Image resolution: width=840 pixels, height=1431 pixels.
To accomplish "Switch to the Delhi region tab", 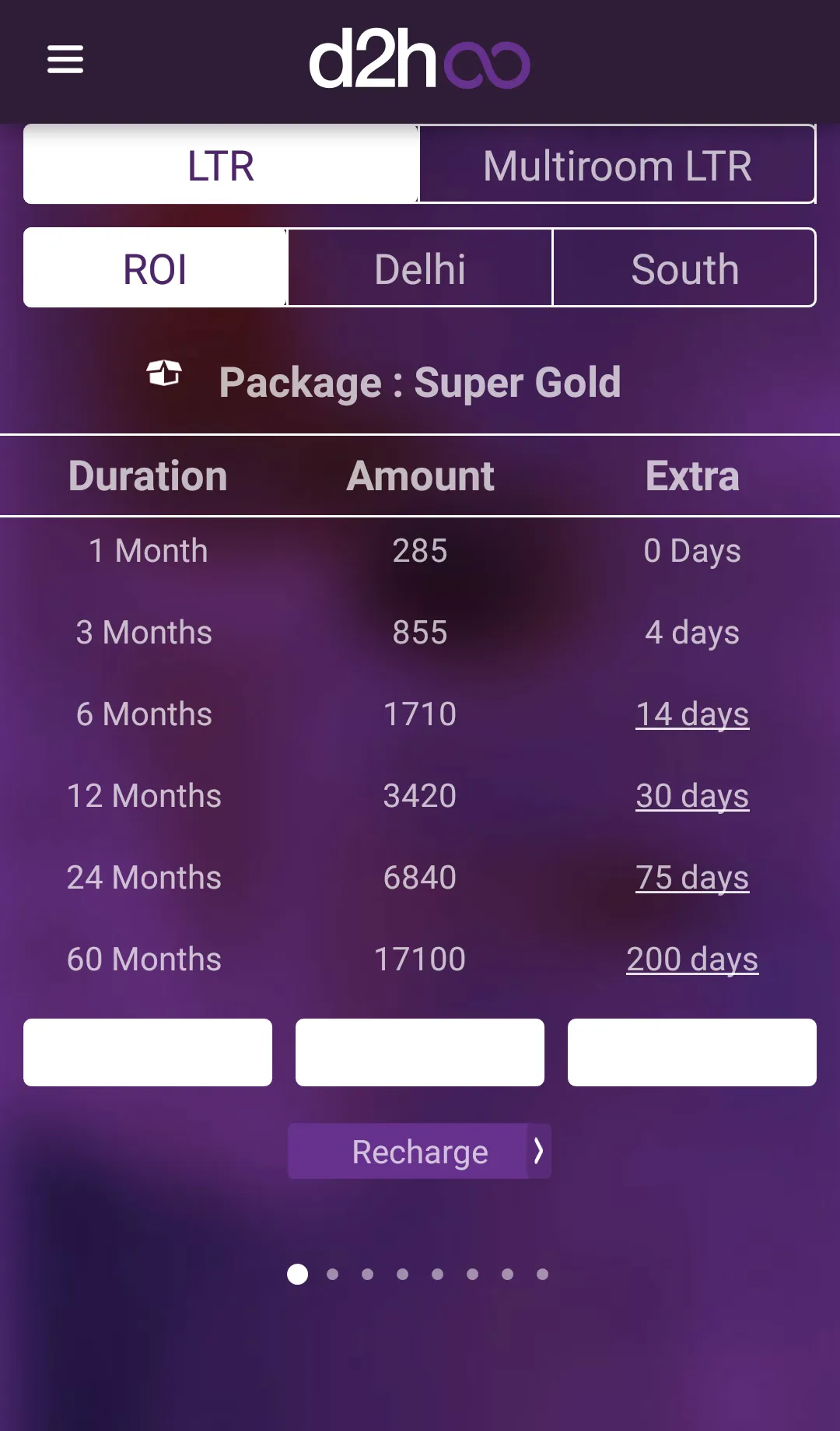I will click(x=419, y=268).
